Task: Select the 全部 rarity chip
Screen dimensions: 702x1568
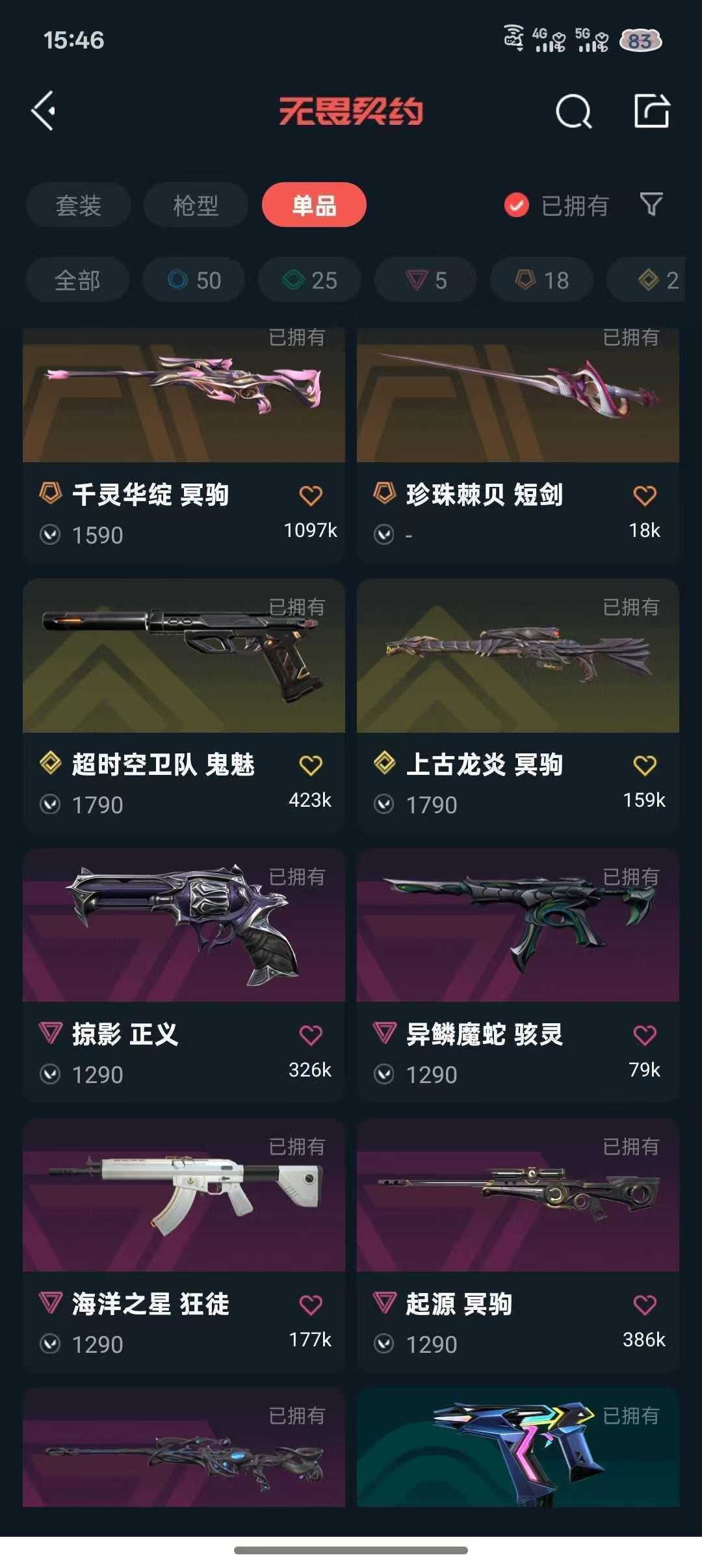Action: (x=77, y=280)
